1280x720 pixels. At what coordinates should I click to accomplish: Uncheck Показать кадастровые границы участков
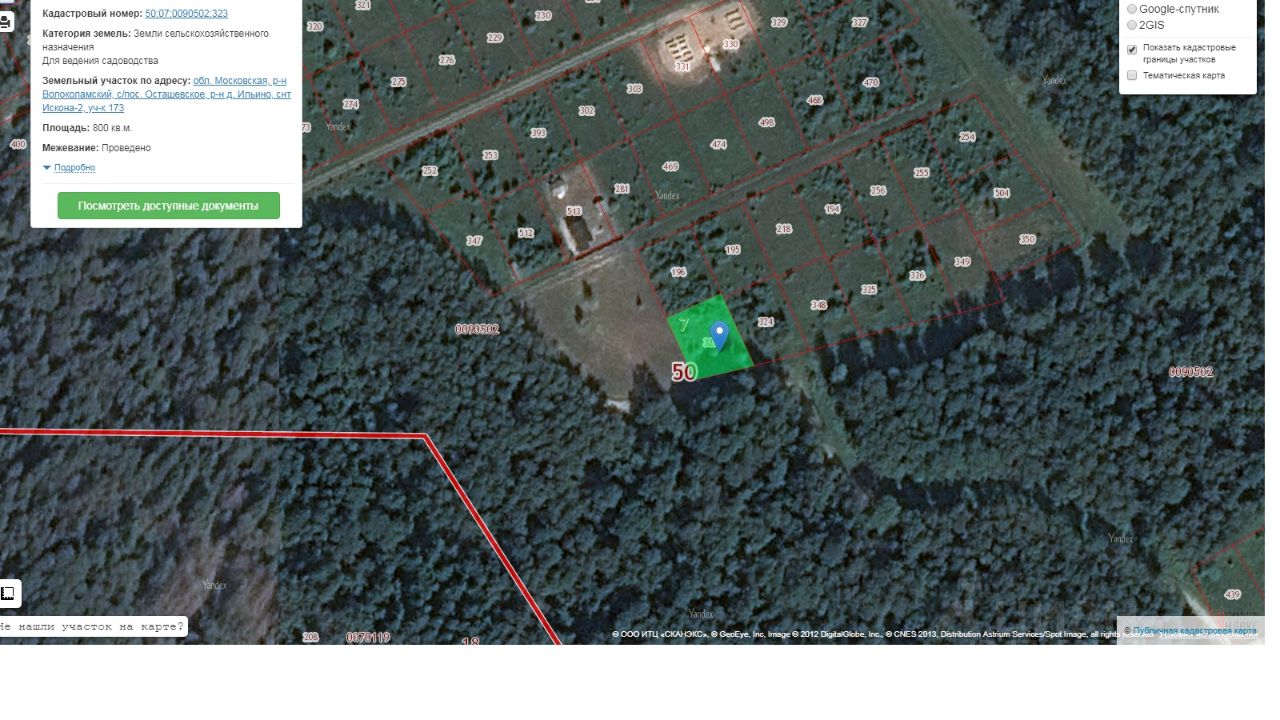(x=1132, y=49)
